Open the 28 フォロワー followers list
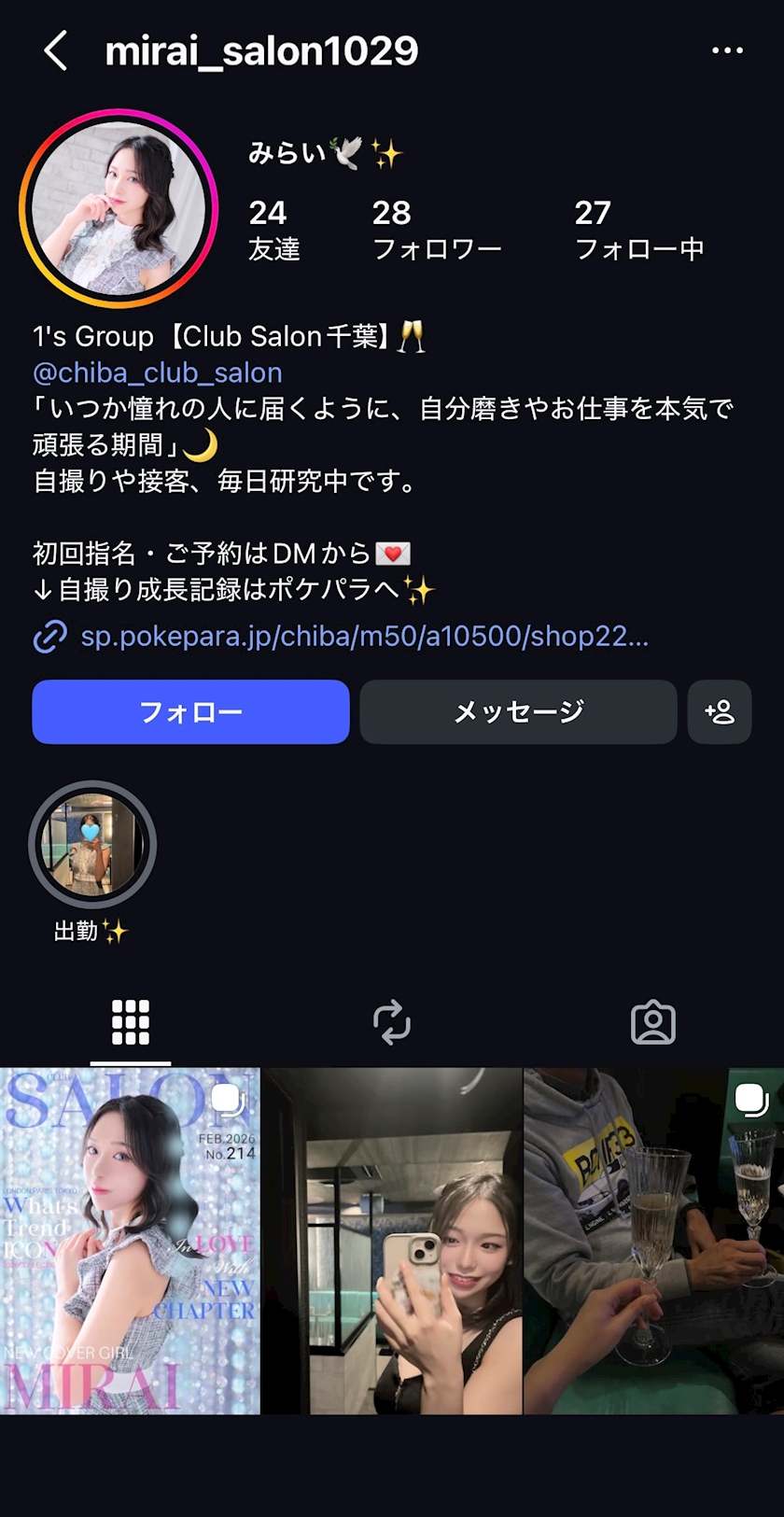Screen dimensions: 784x1517 click(x=436, y=229)
